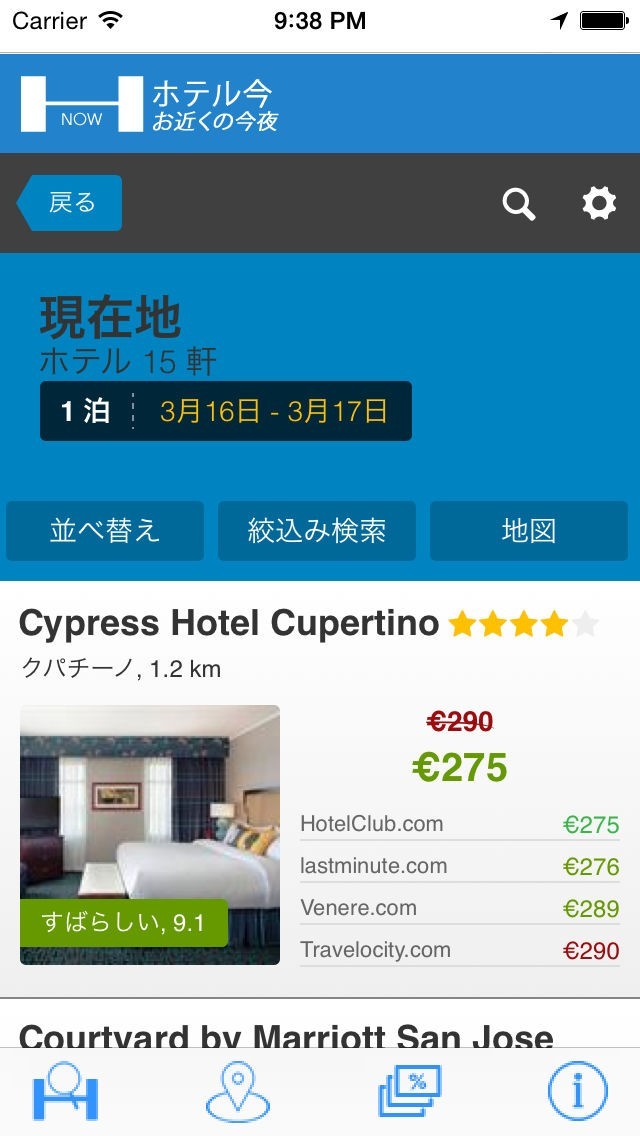
Task: Open the search magnifier icon
Action: 518,204
